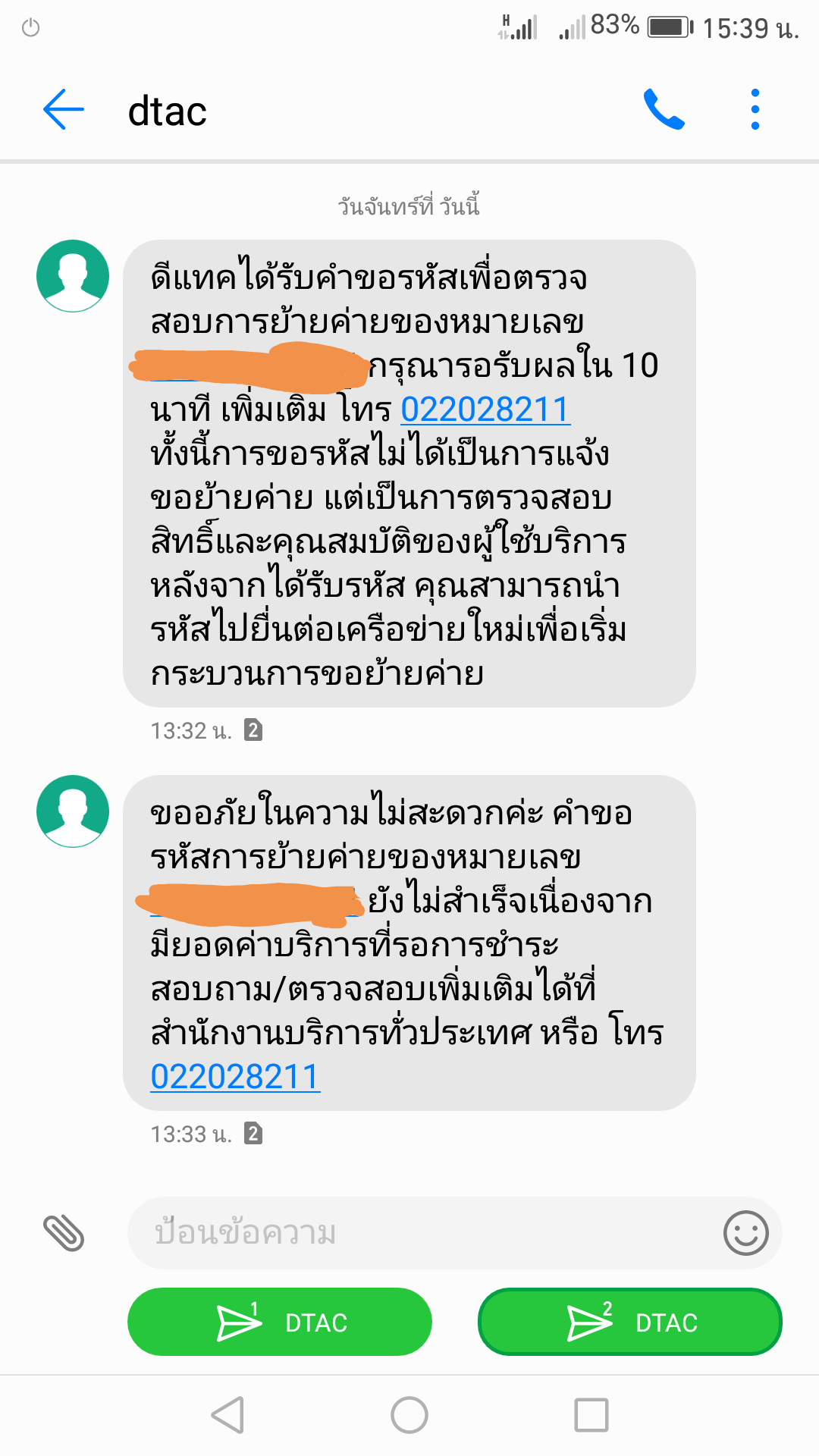Image resolution: width=819 pixels, height=1456 pixels.
Task: Focus the message input field
Action: (425, 1233)
